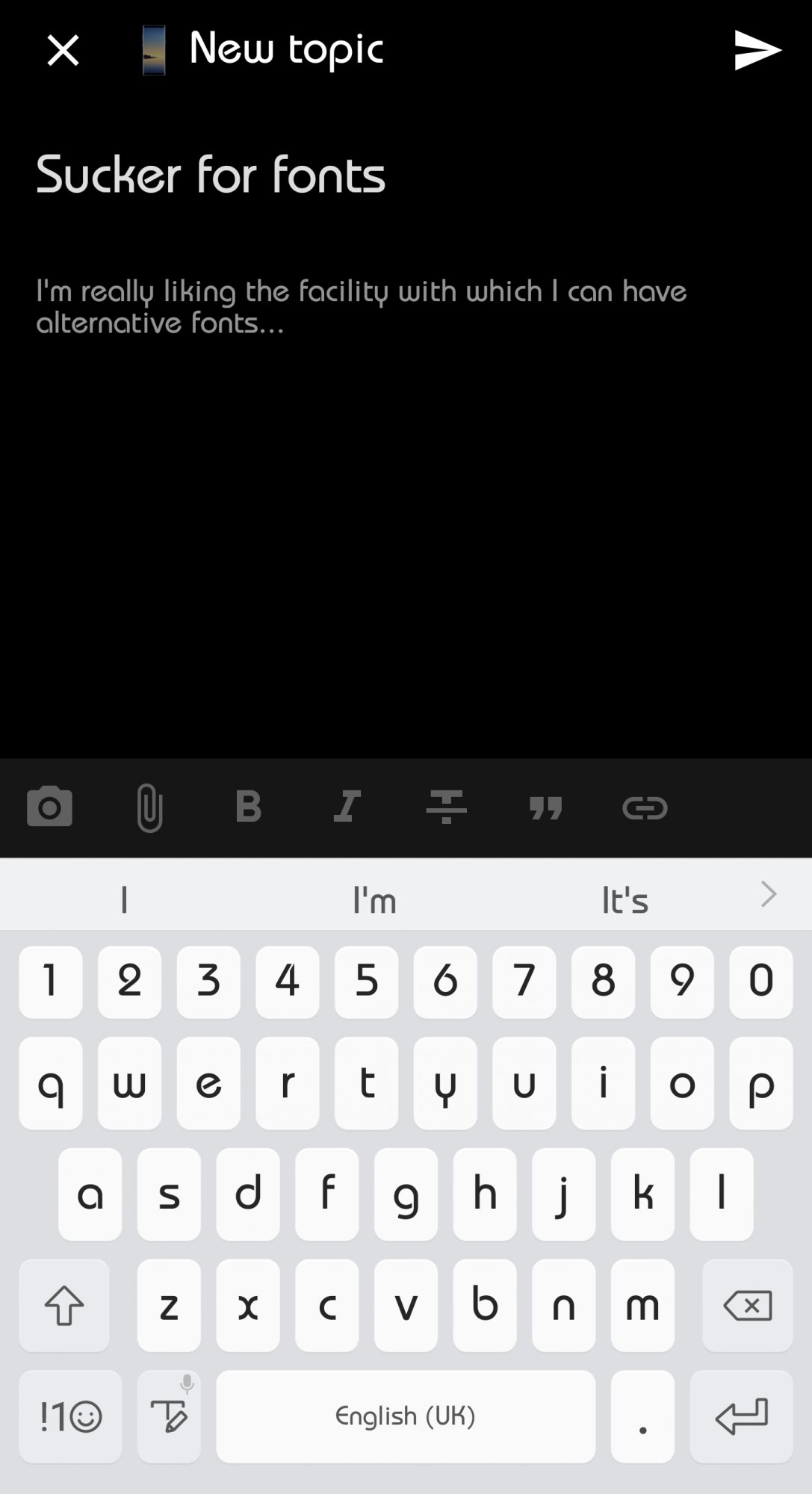Expand more keyboard suggestions arrow
Image resolution: width=812 pixels, height=1494 pixels.
[x=769, y=893]
